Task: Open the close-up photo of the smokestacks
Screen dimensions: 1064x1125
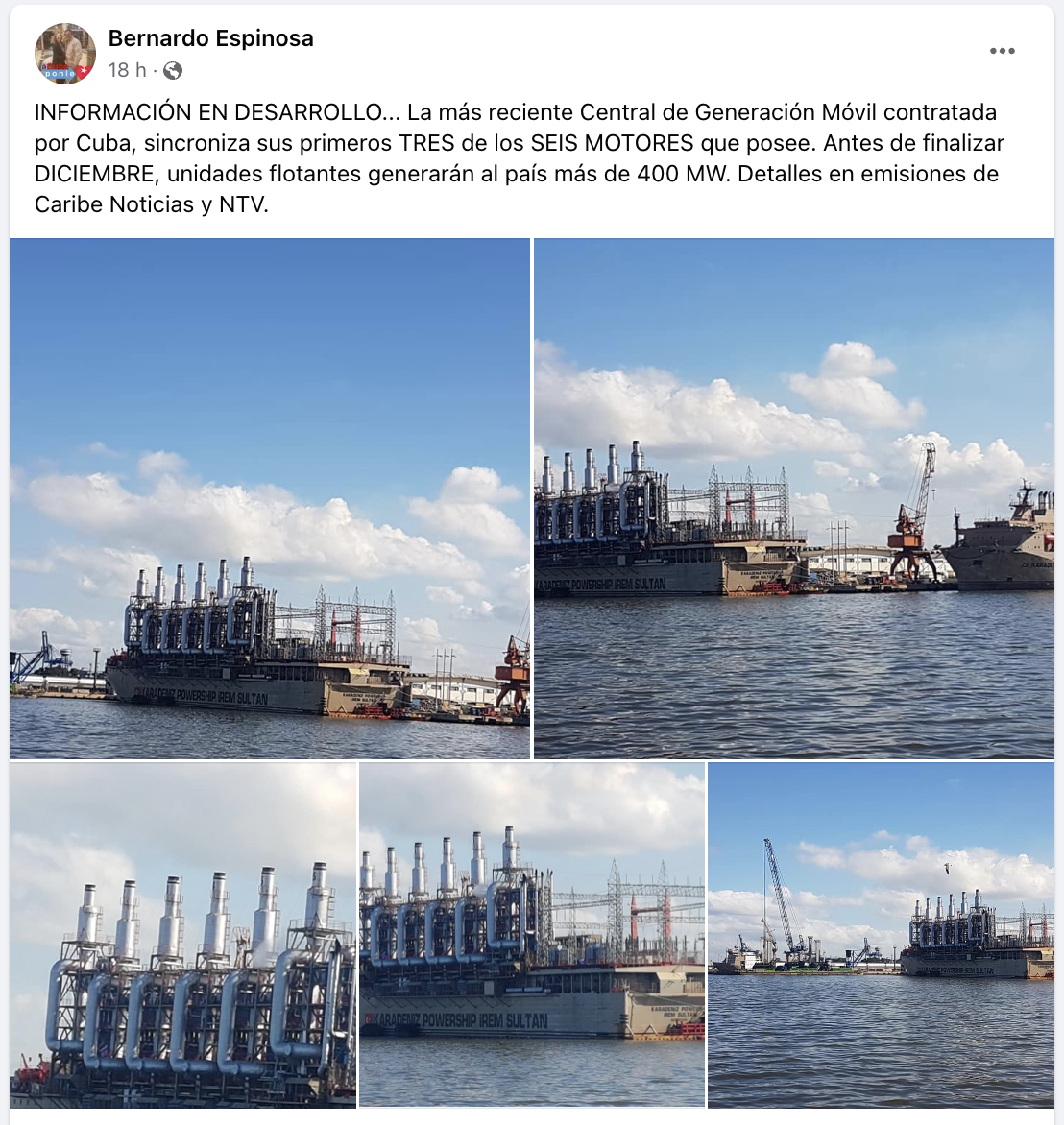Action: tap(182, 935)
